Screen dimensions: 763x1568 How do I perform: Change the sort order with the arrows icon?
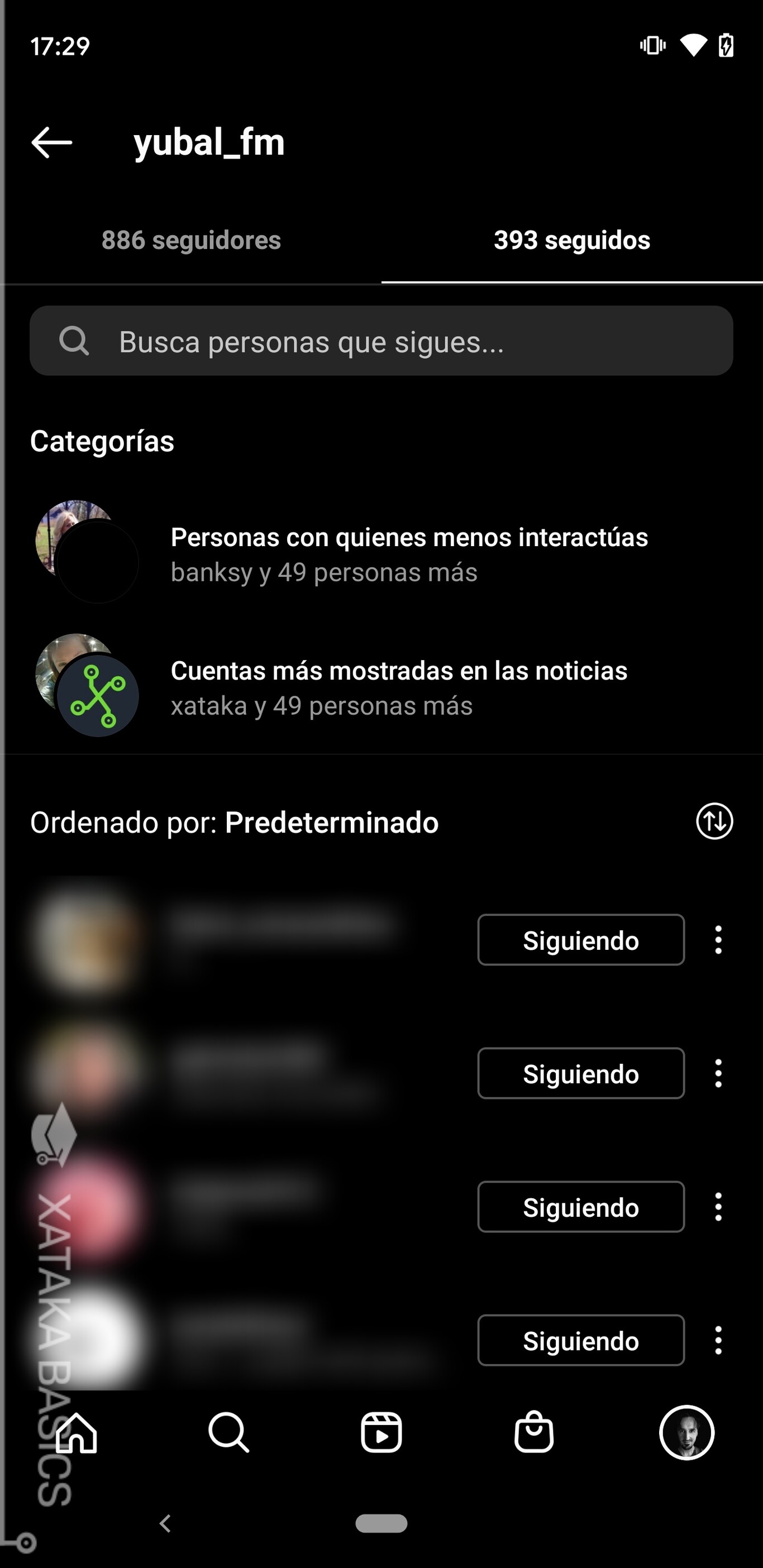714,821
